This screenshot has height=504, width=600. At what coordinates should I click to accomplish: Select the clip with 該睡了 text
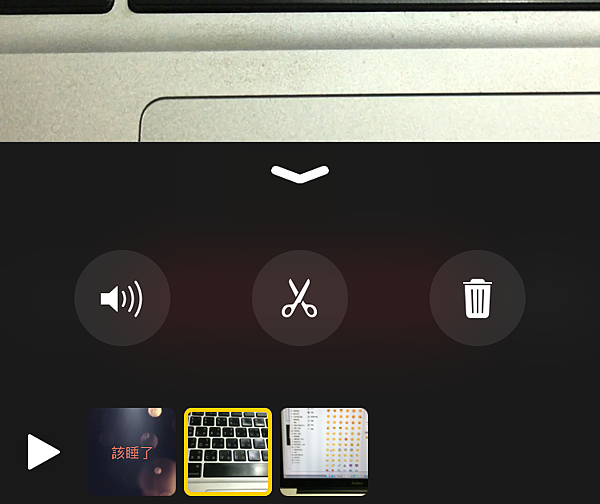131,452
